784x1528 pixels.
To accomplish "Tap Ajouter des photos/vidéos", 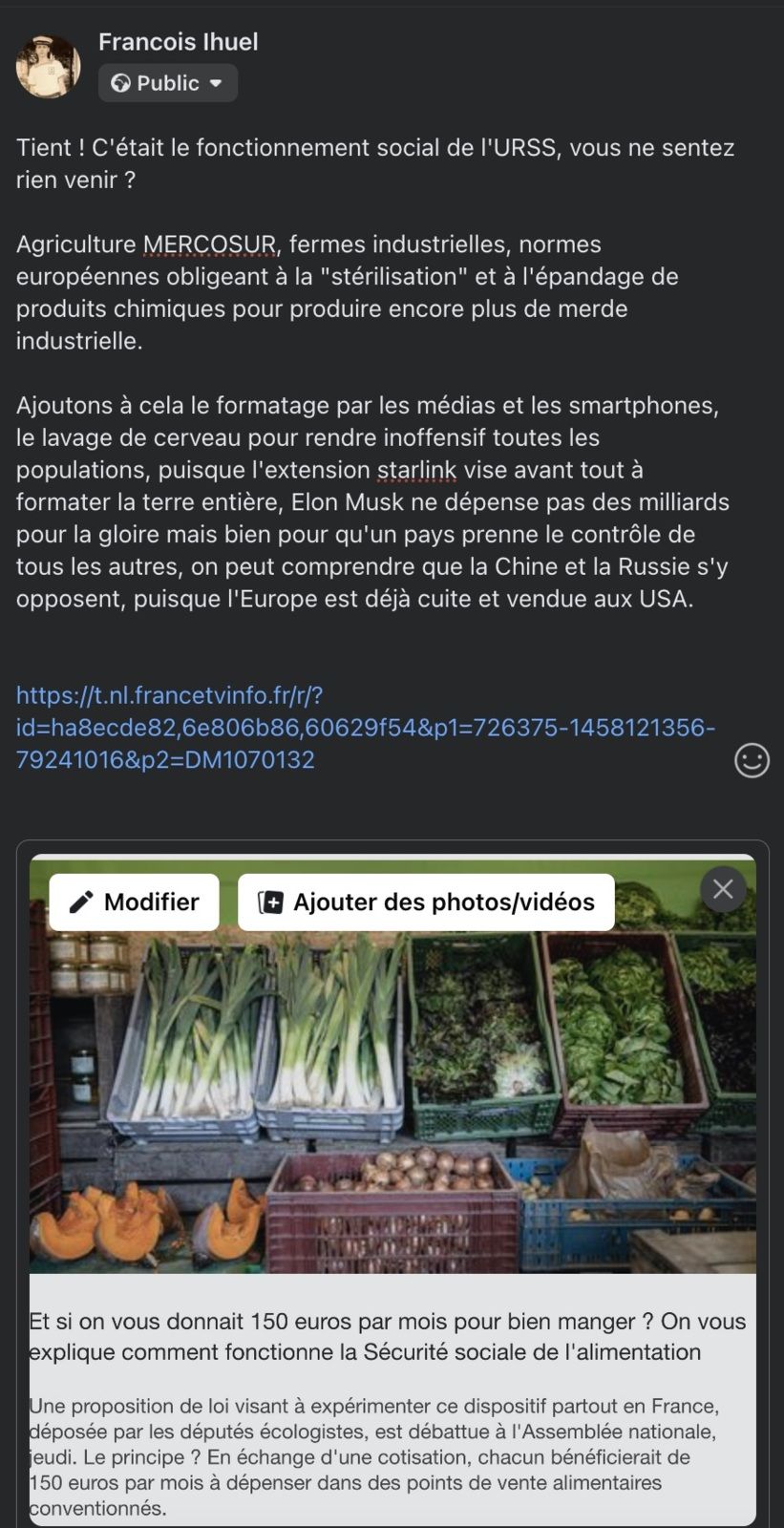I will pos(426,902).
